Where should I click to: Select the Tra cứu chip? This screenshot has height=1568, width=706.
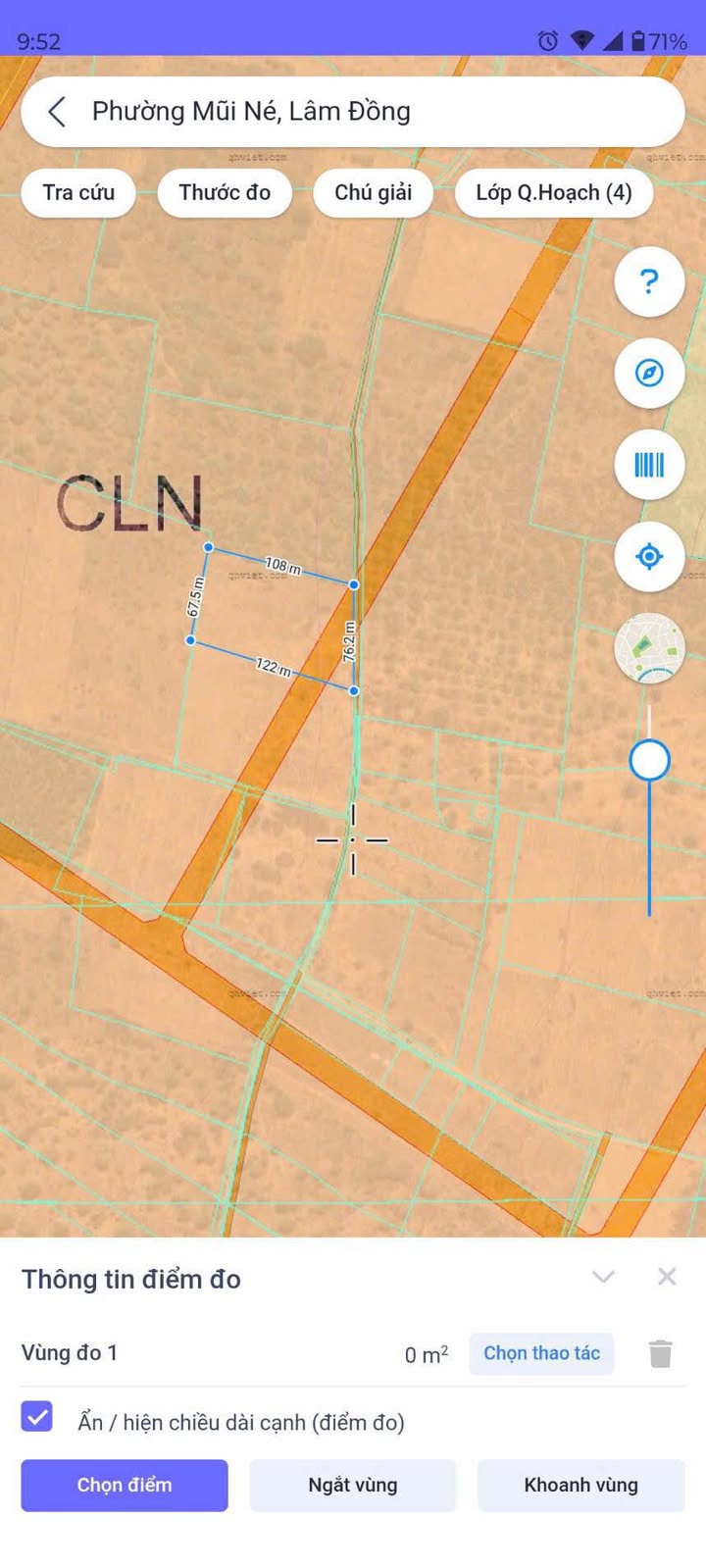click(x=78, y=192)
